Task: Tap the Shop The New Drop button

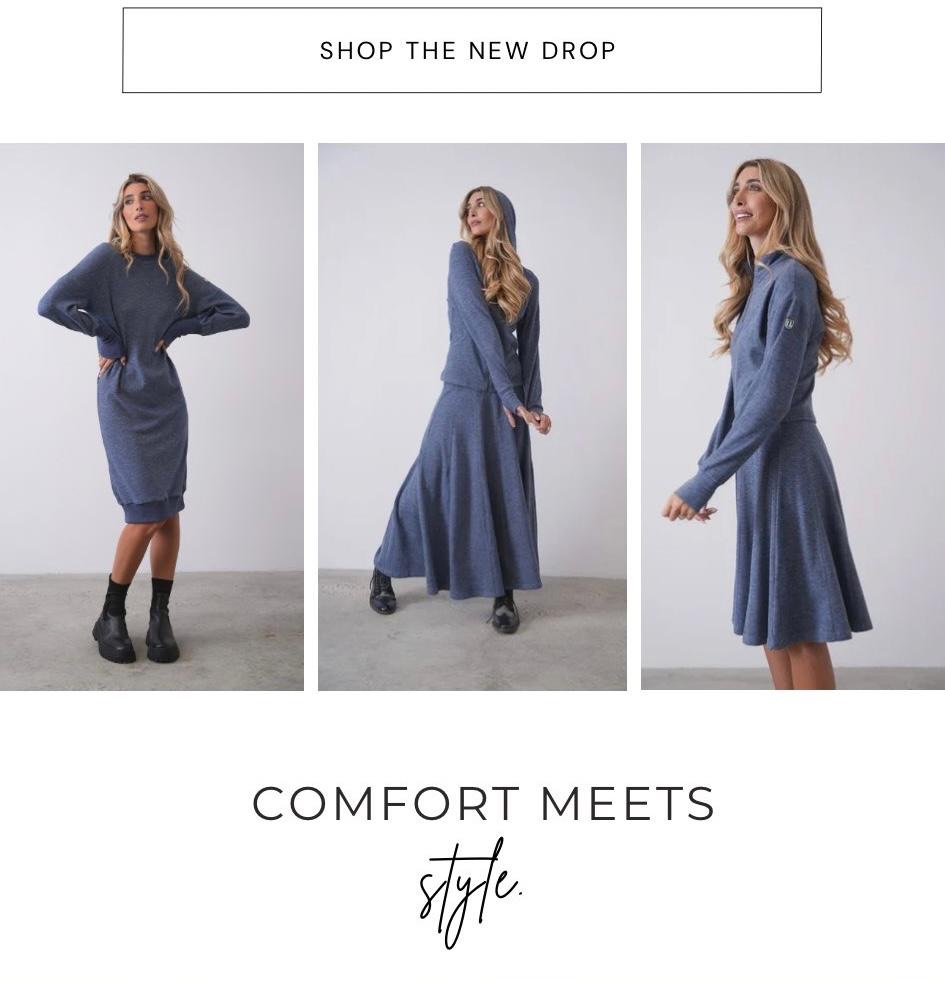Action: tap(471, 51)
